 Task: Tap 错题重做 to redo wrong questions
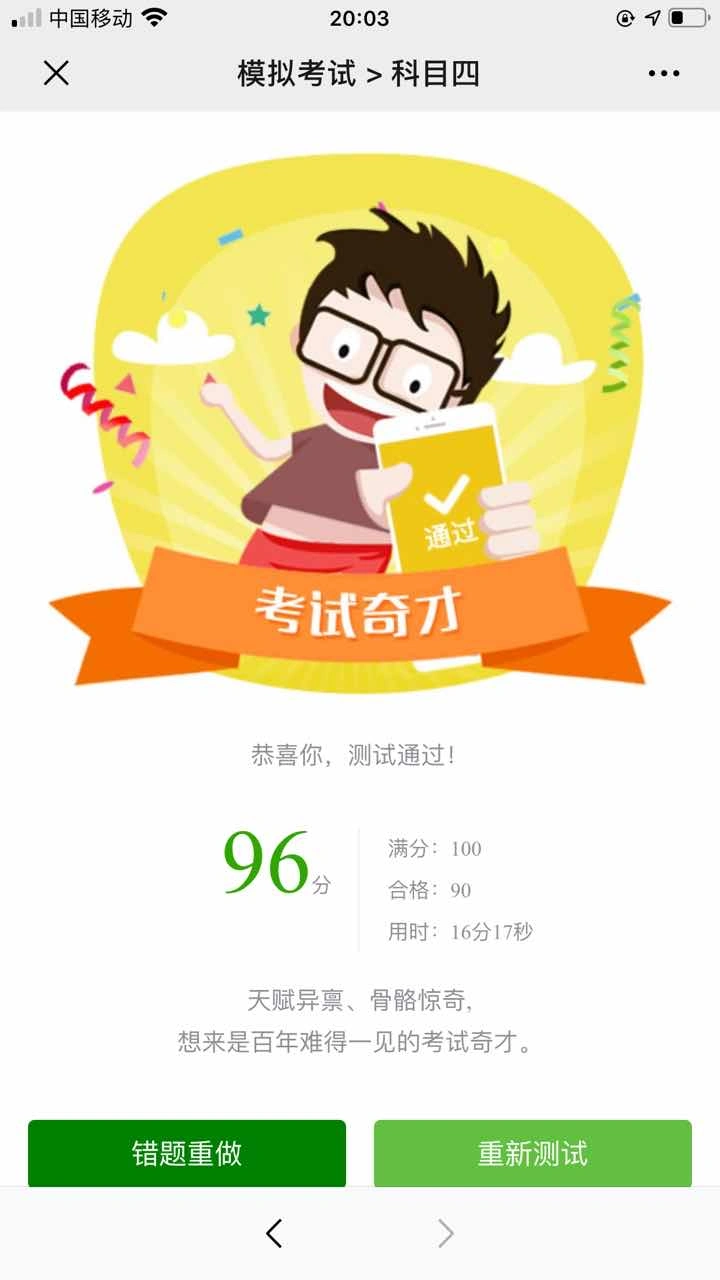[187, 1153]
